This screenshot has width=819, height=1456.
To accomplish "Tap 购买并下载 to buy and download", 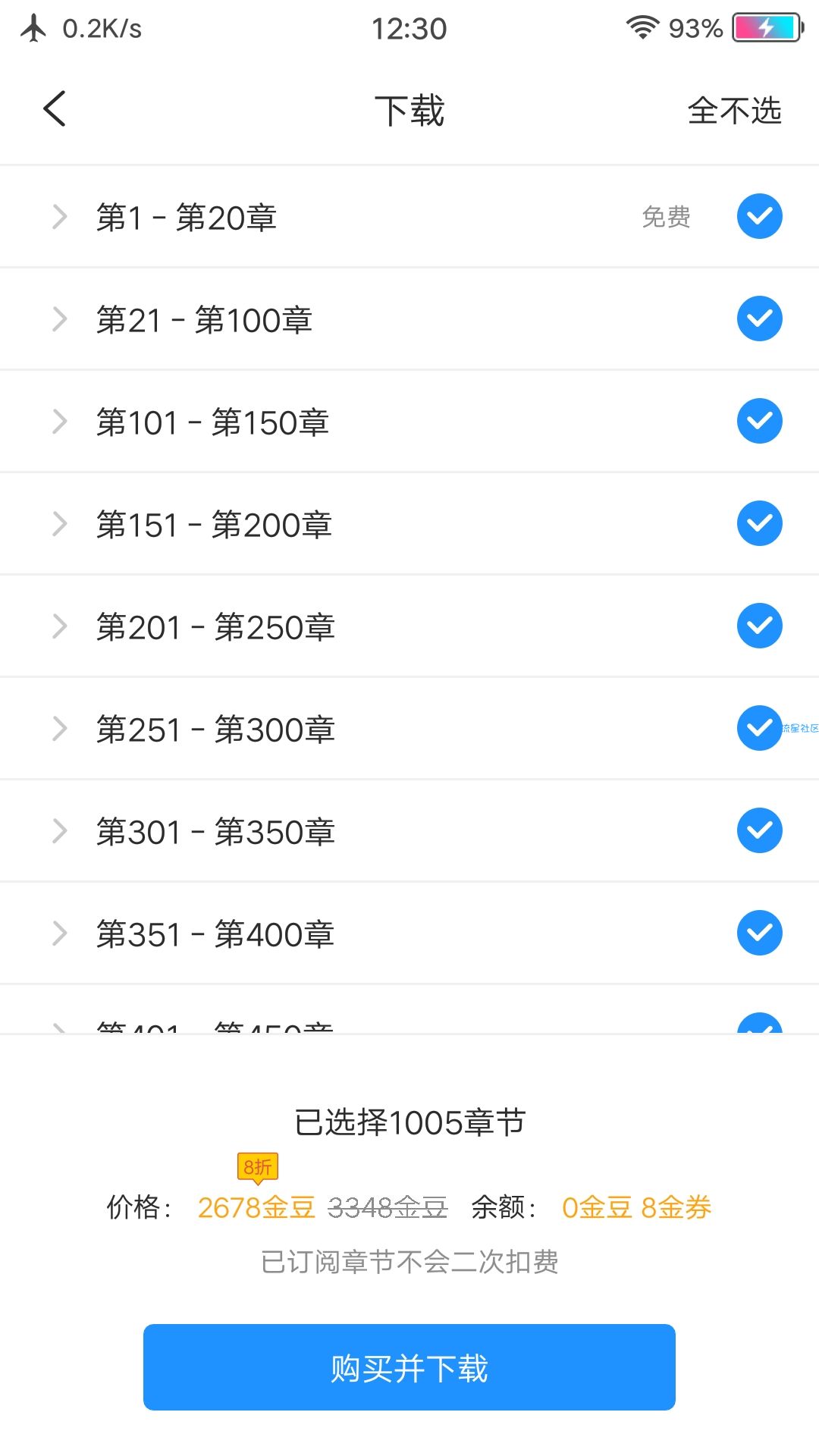I will tap(409, 1367).
